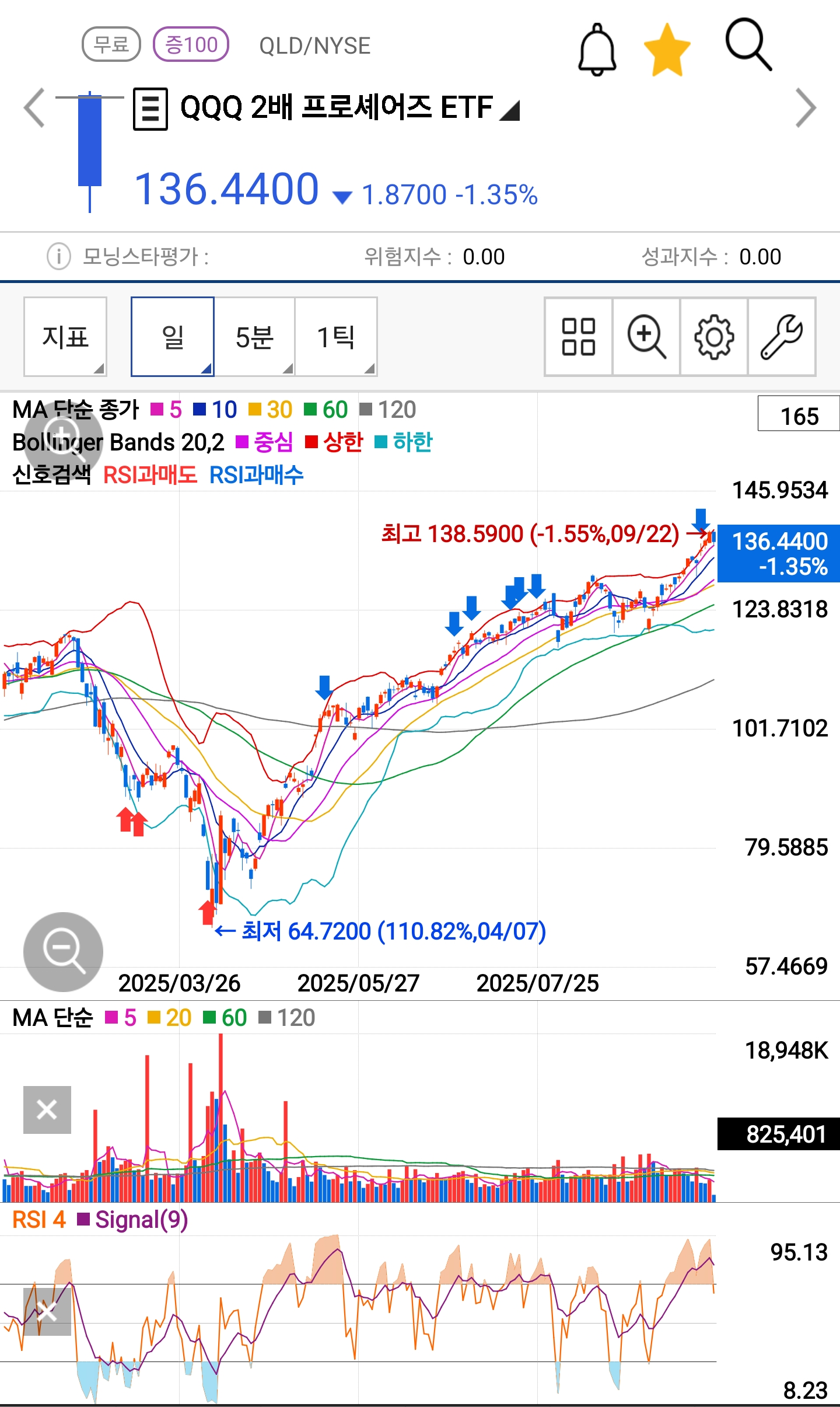View 모닝스타평가 info icon
This screenshot has width=840, height=1407.
click(x=58, y=256)
